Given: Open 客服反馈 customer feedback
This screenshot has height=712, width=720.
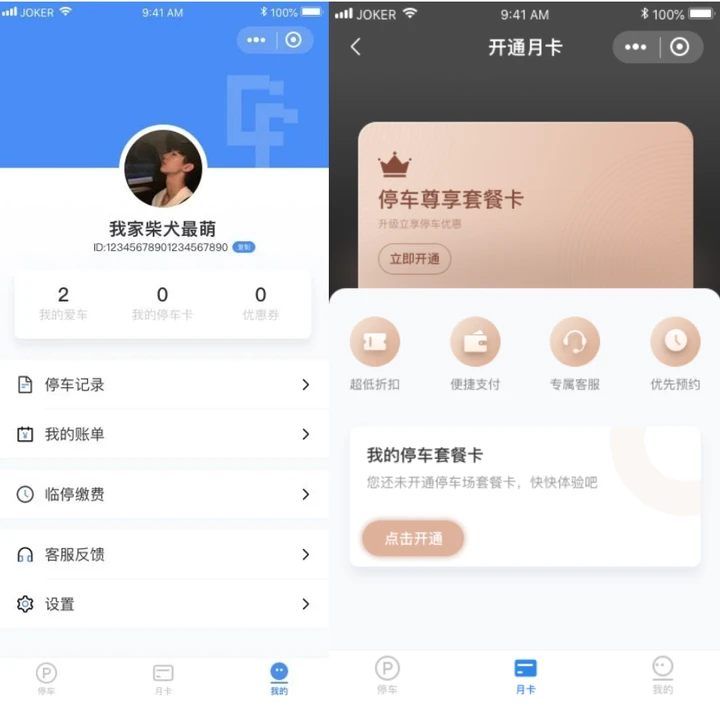Looking at the screenshot, I should point(163,554).
